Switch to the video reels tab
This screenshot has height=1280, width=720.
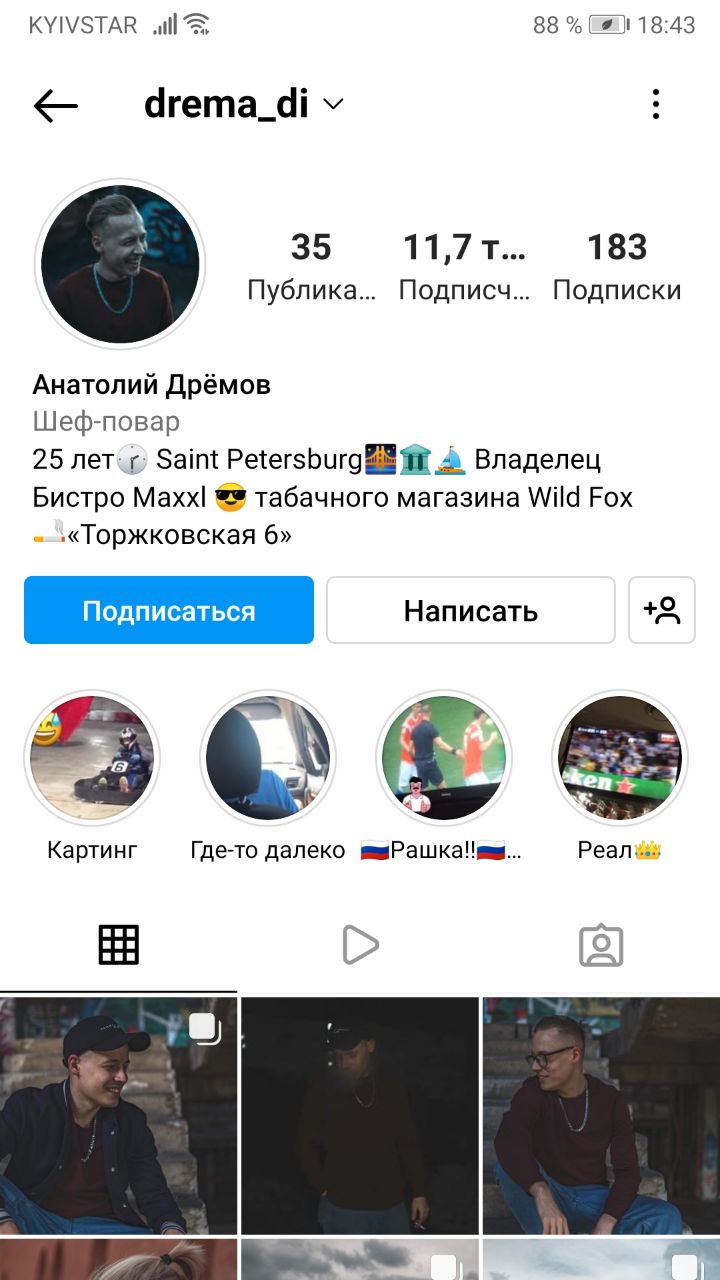(x=360, y=945)
